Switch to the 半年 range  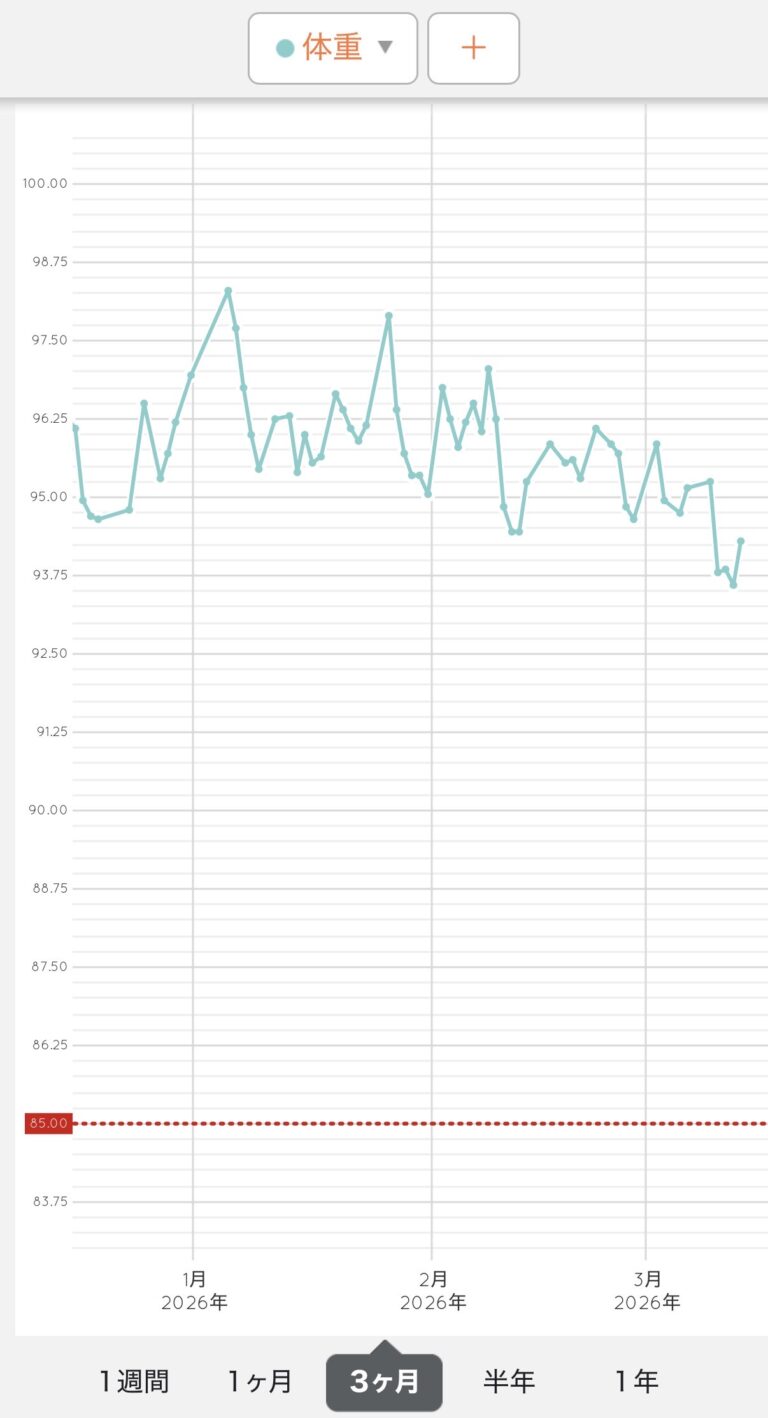pyautogui.click(x=509, y=1382)
